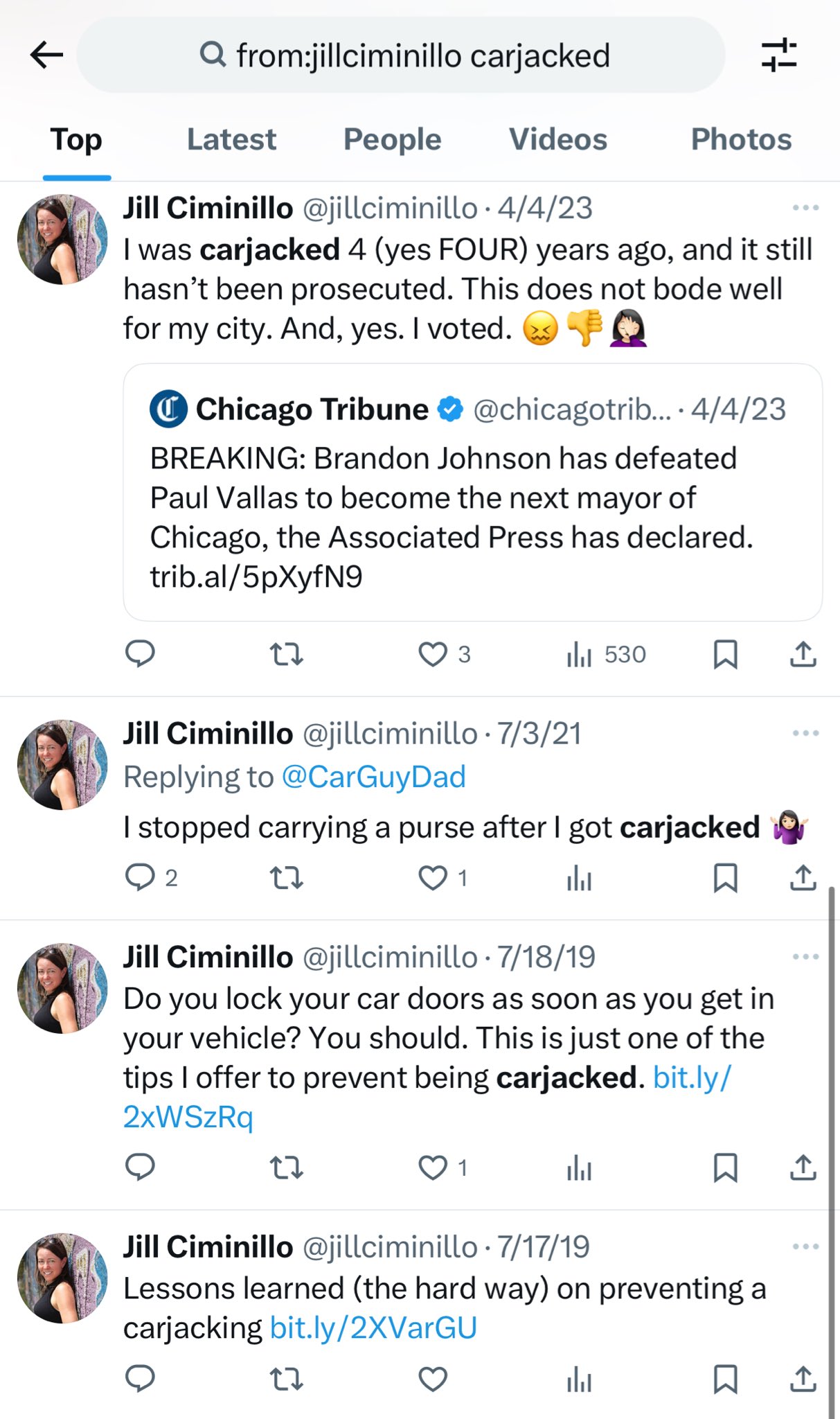Retweet the 4/4/23 tweet

click(x=286, y=654)
